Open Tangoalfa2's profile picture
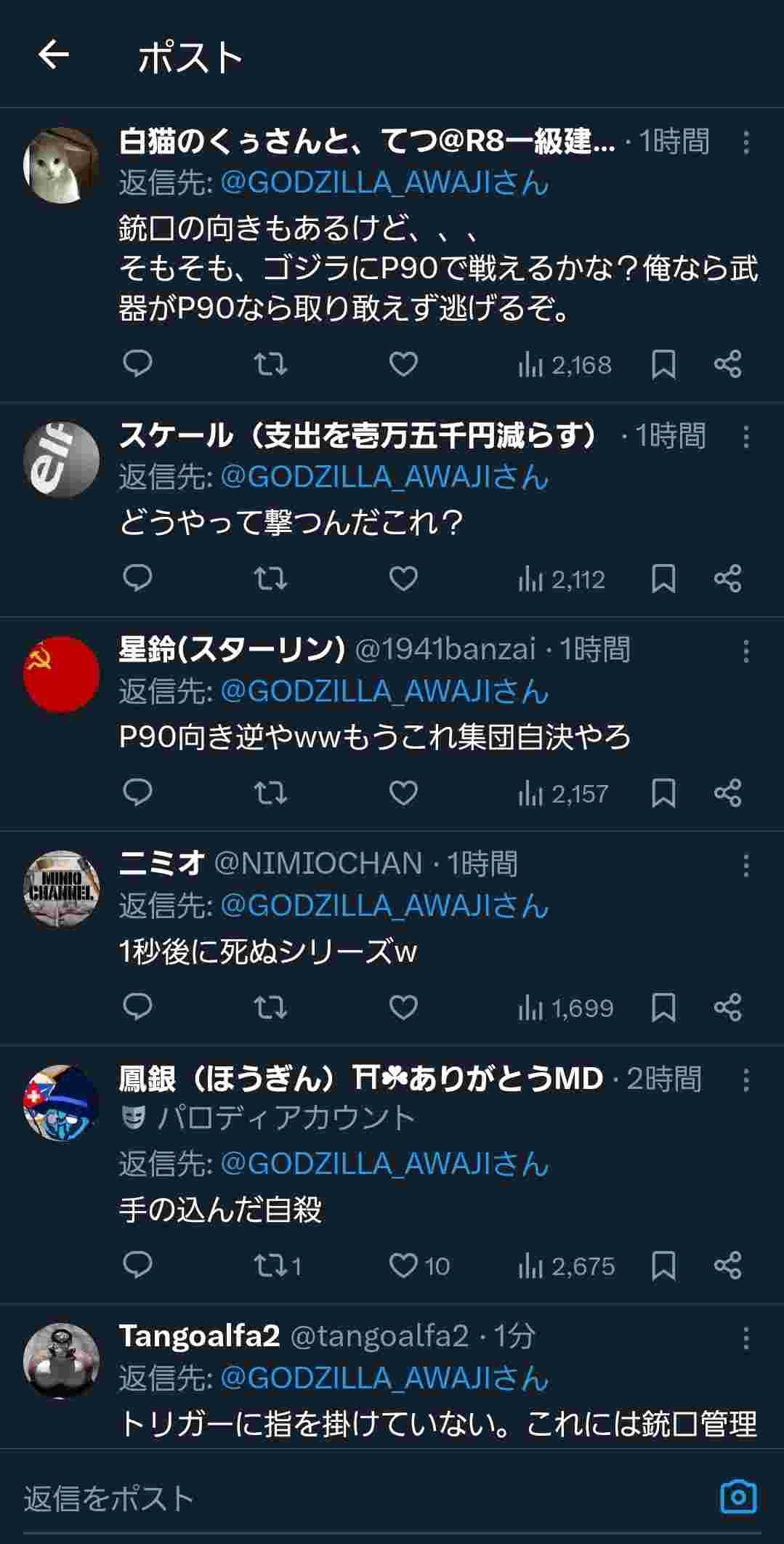The image size is (784, 1544). click(x=61, y=1361)
